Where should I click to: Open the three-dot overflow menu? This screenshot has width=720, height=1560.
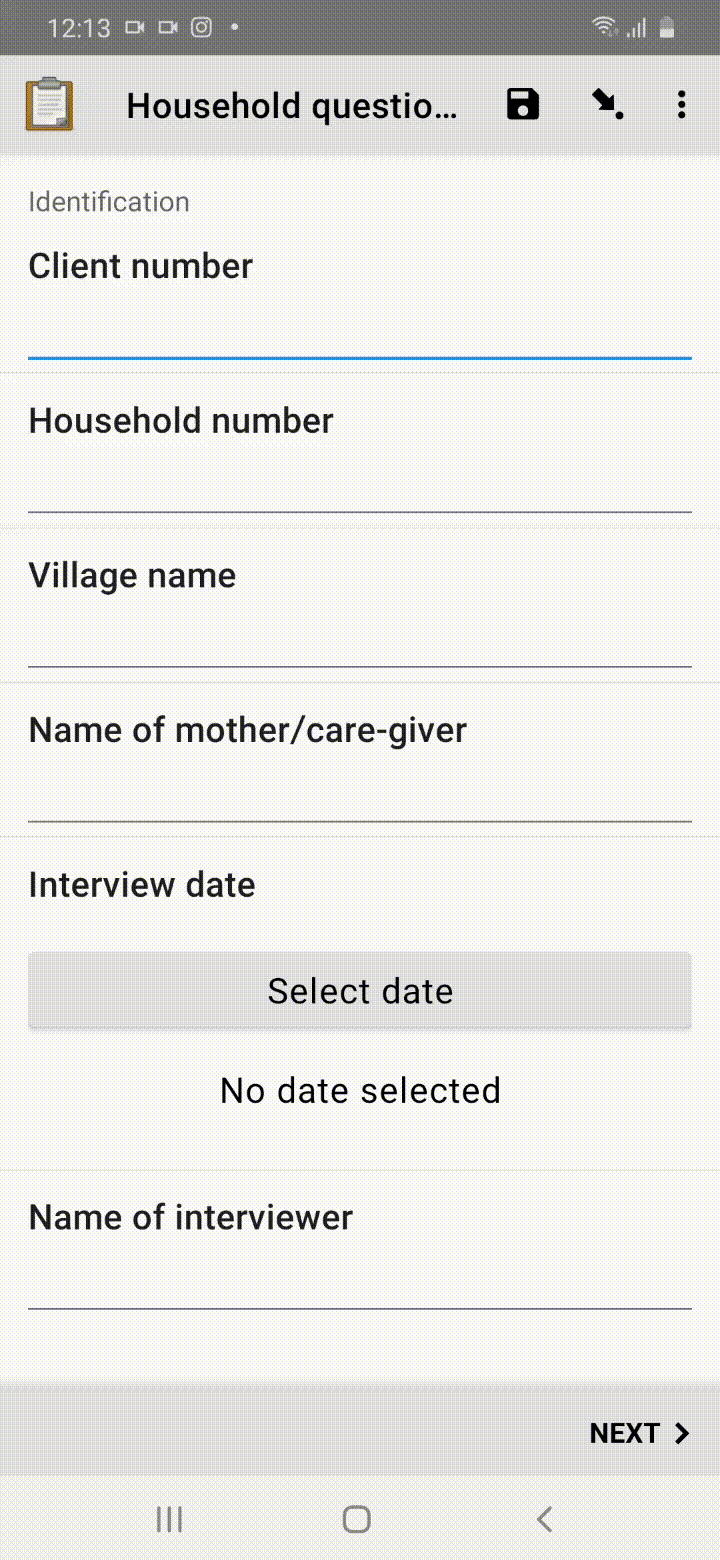click(681, 104)
